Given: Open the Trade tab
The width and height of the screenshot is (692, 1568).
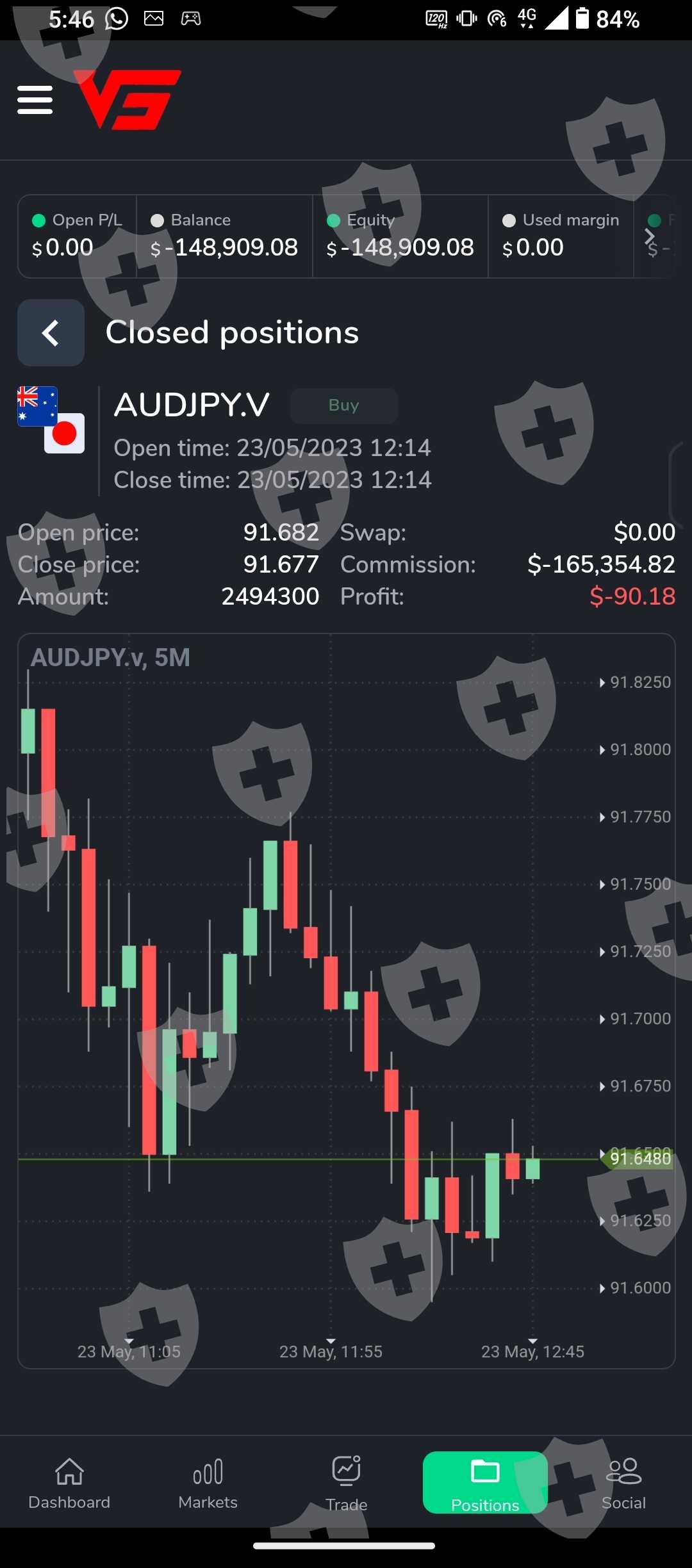Looking at the screenshot, I should pyautogui.click(x=346, y=1483).
